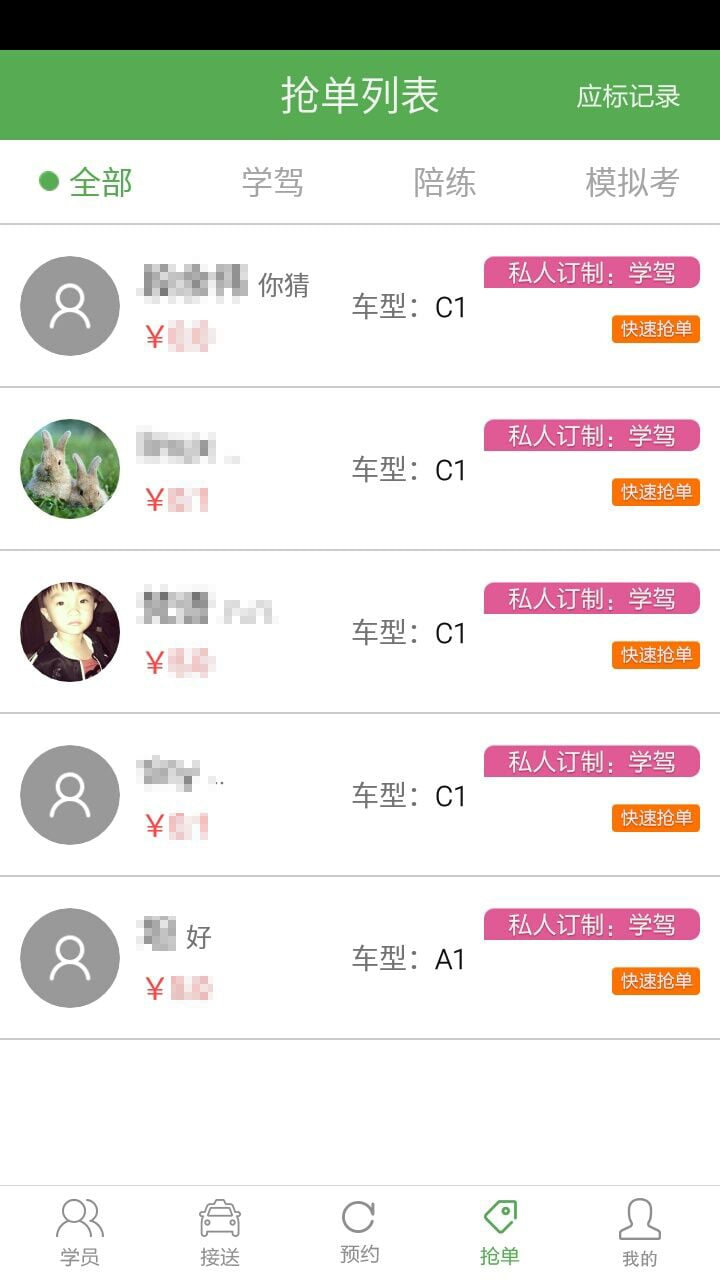This screenshot has width=720, height=1280.
Task: Select the 全部 tab
Action: [x=86, y=182]
